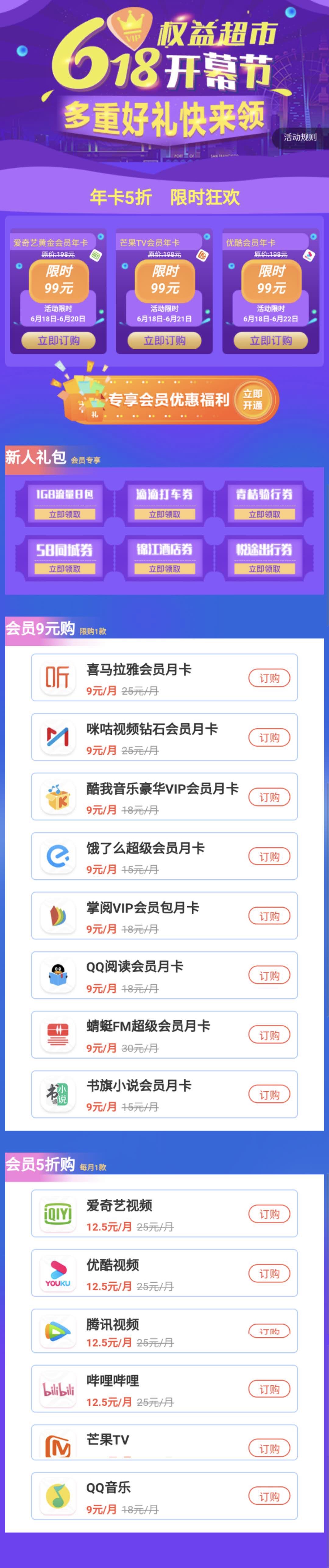Viewport: 329px width, 1568px height.
Task: Order the 哔哩哔哩 membership
Action: 269,1390
